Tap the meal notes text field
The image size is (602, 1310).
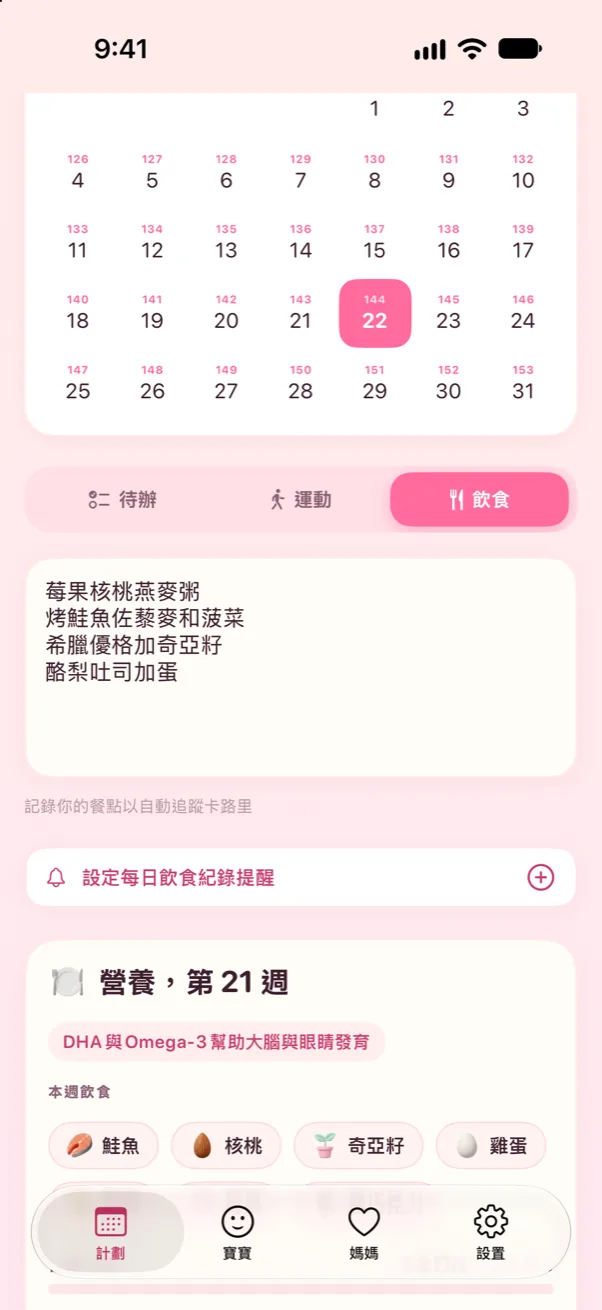300,668
